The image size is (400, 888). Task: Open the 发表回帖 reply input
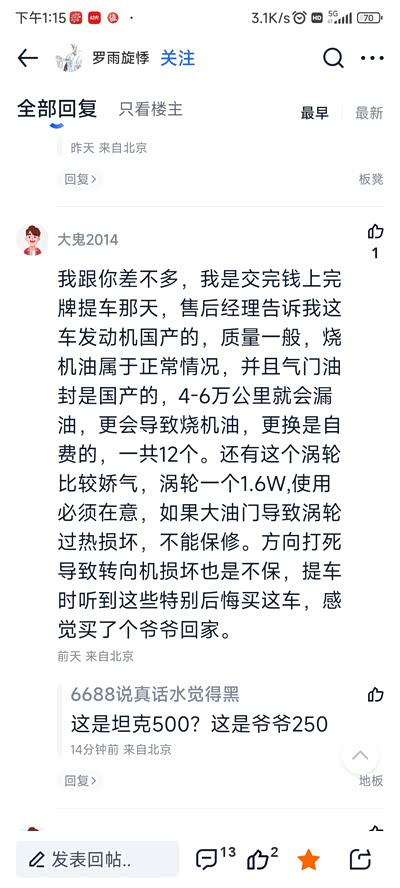click(x=97, y=859)
